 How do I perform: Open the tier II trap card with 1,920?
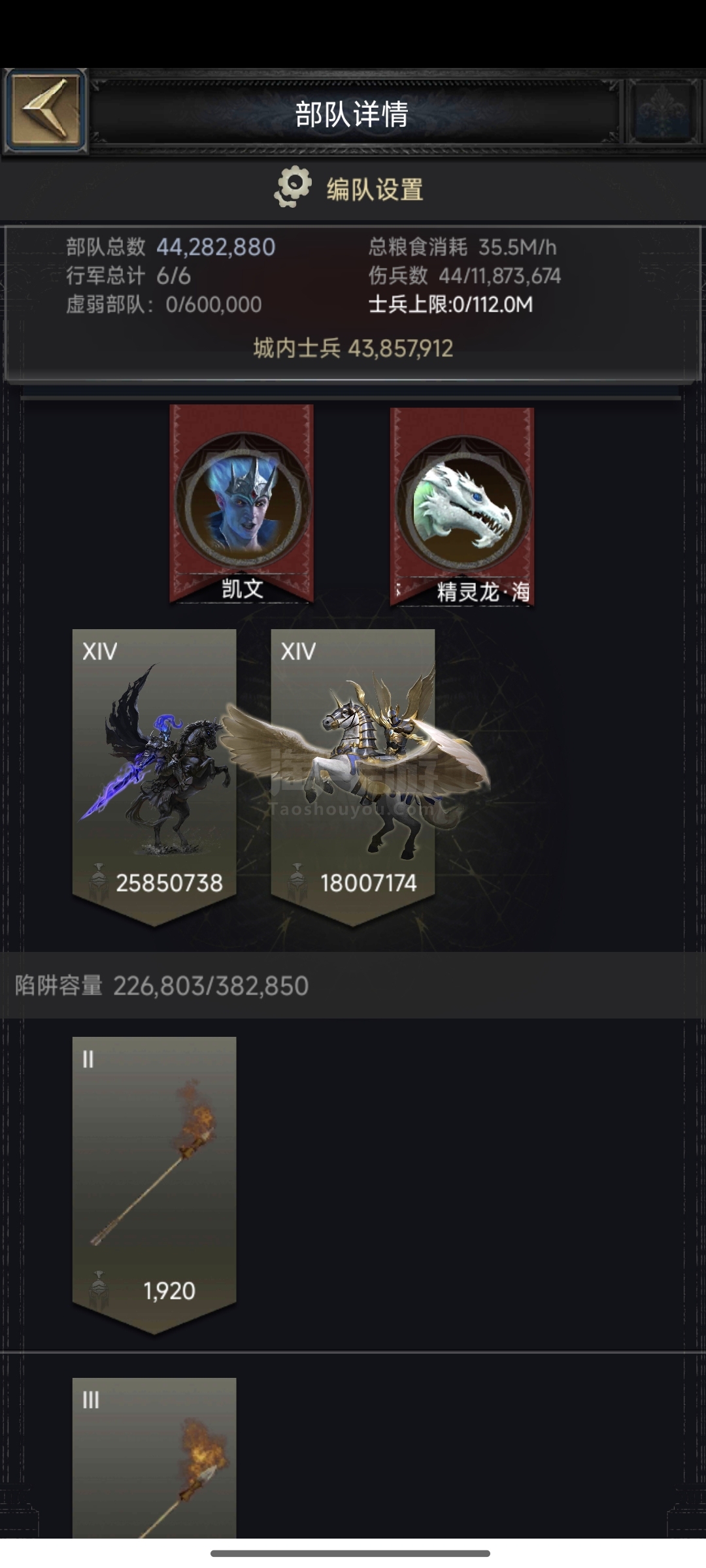[x=154, y=1184]
